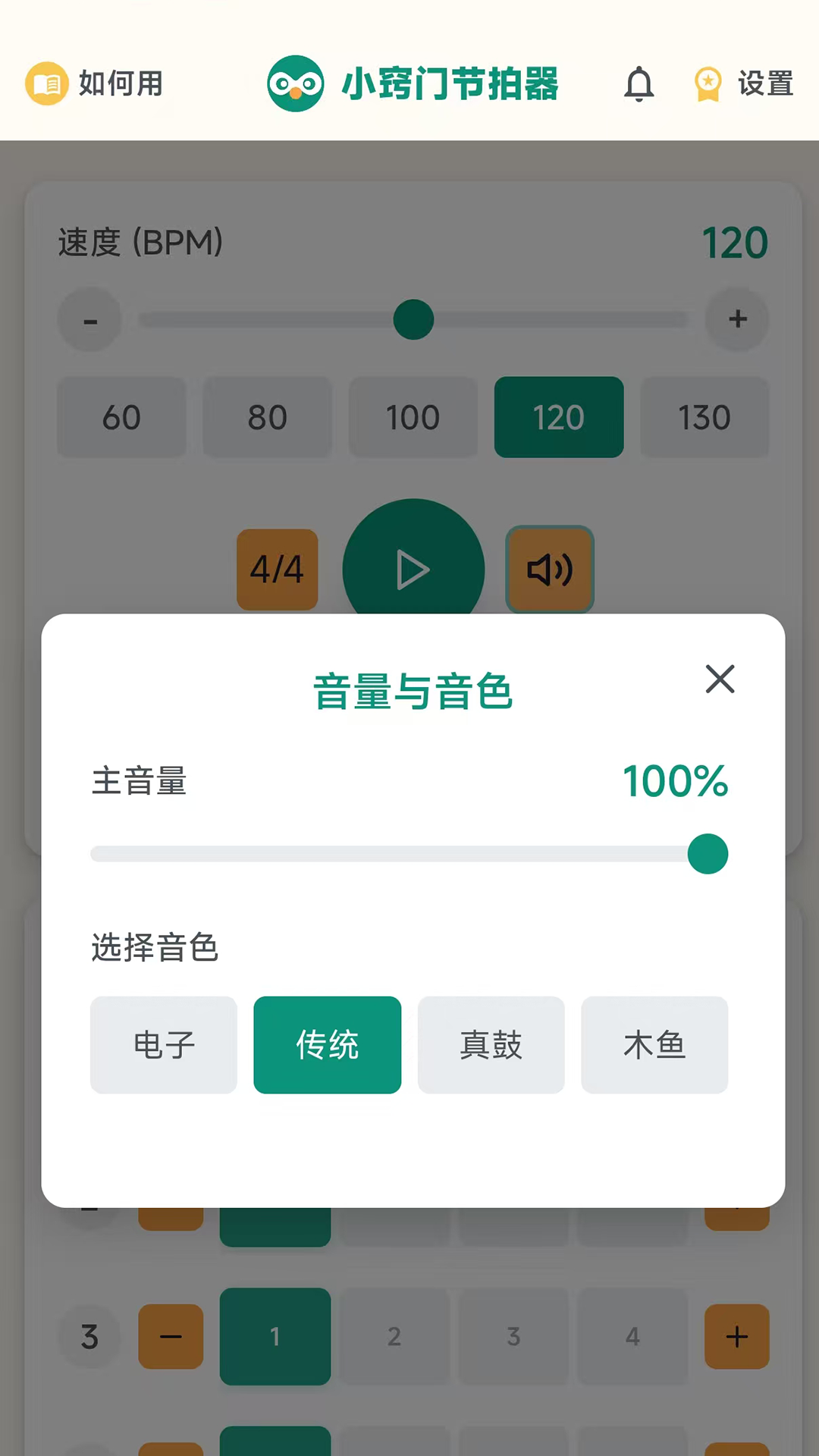Click the owl app logo icon
819x1456 pixels.
point(296,83)
